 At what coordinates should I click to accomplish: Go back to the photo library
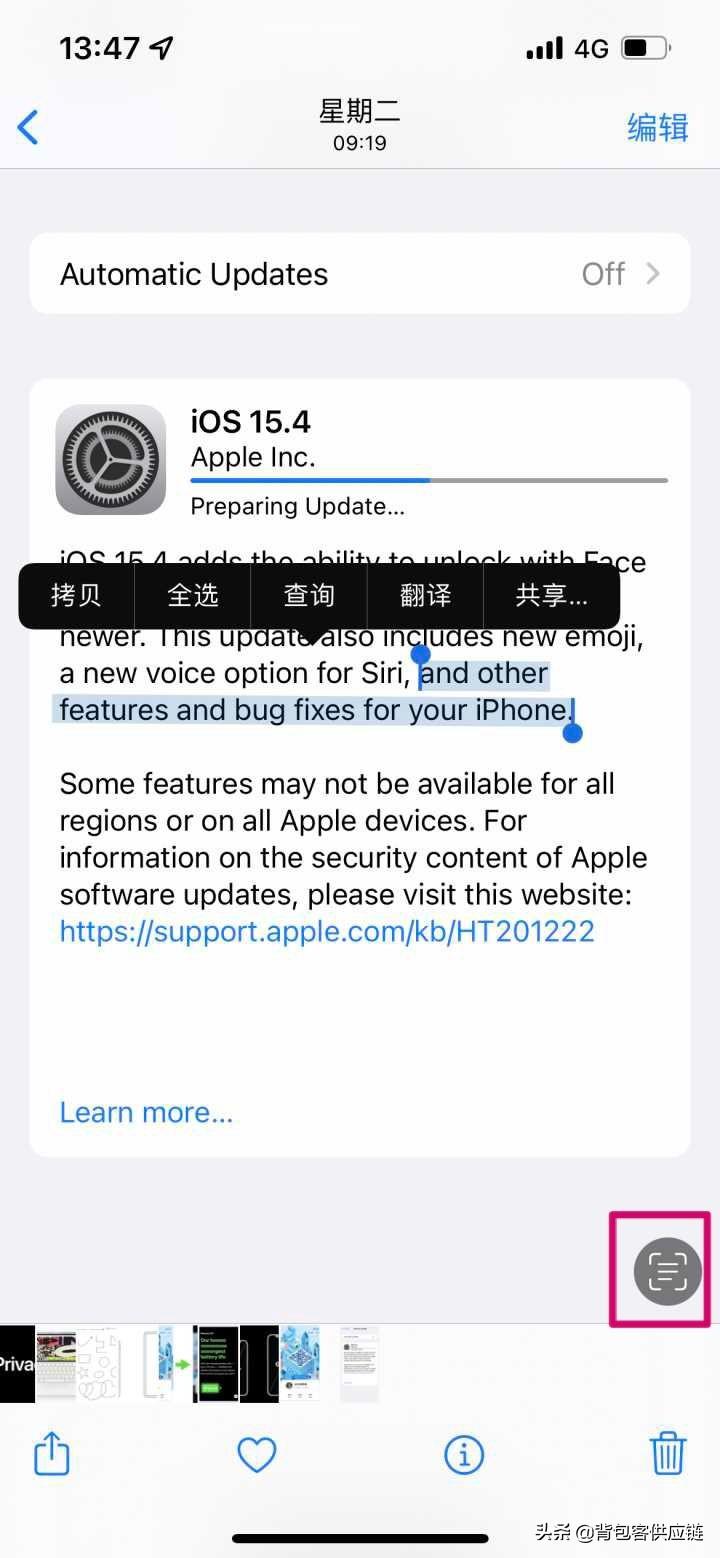pos(28,127)
